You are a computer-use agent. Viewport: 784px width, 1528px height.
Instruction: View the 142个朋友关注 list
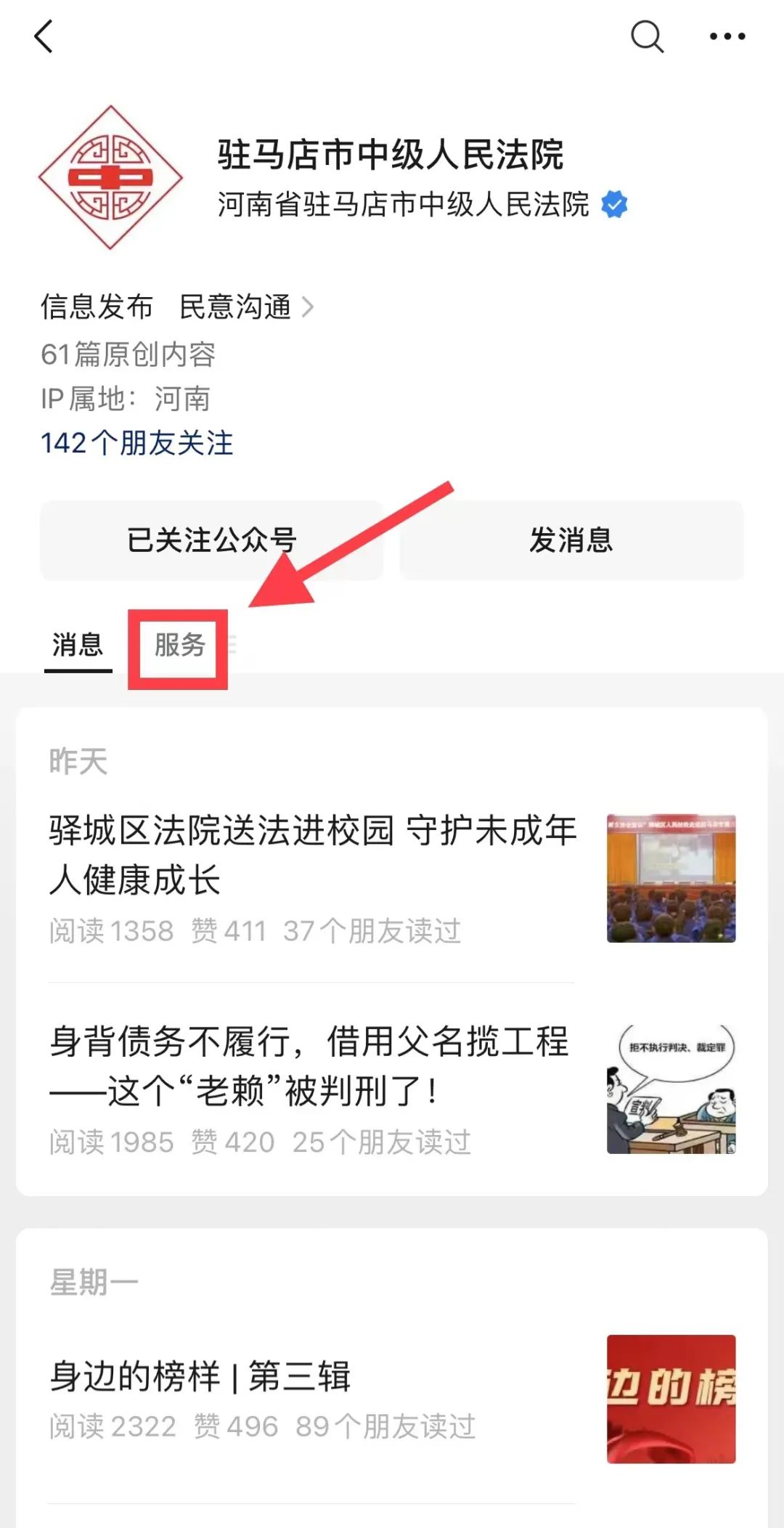click(x=136, y=443)
